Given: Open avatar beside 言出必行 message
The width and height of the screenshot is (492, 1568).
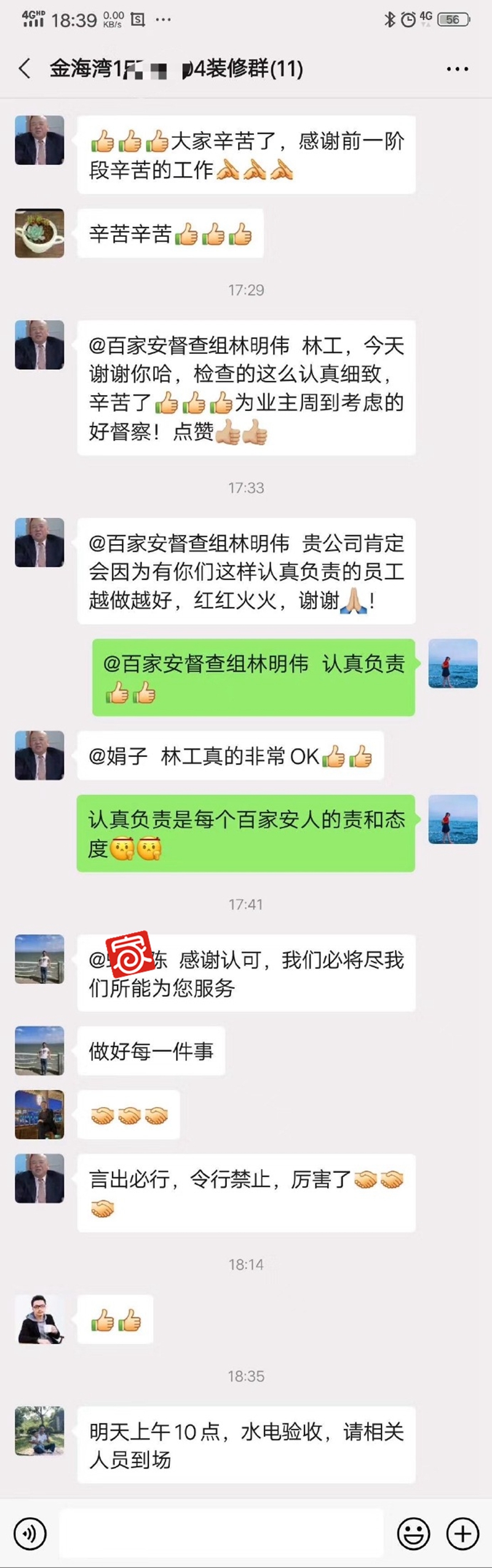Looking at the screenshot, I should point(39,1178).
